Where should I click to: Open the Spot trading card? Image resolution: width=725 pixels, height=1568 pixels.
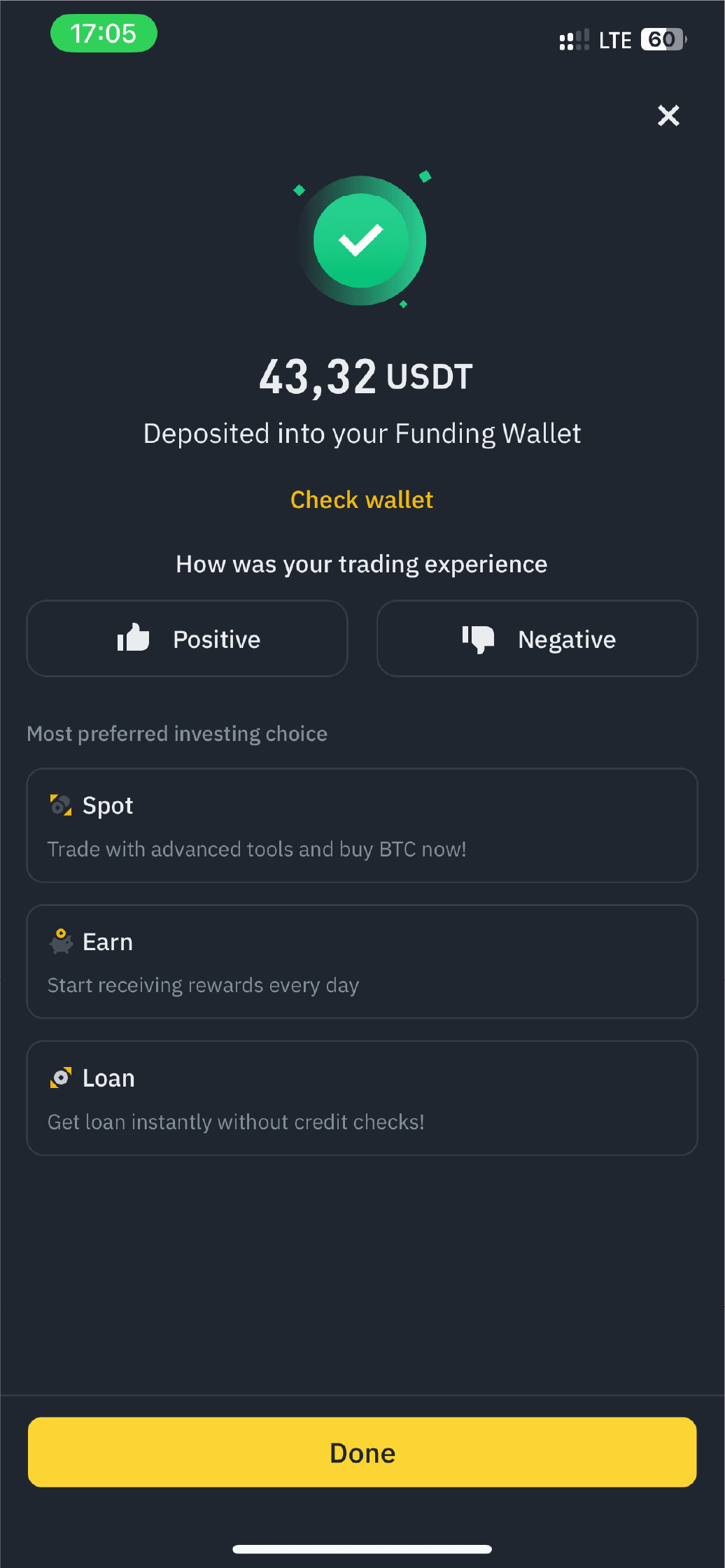(362, 826)
